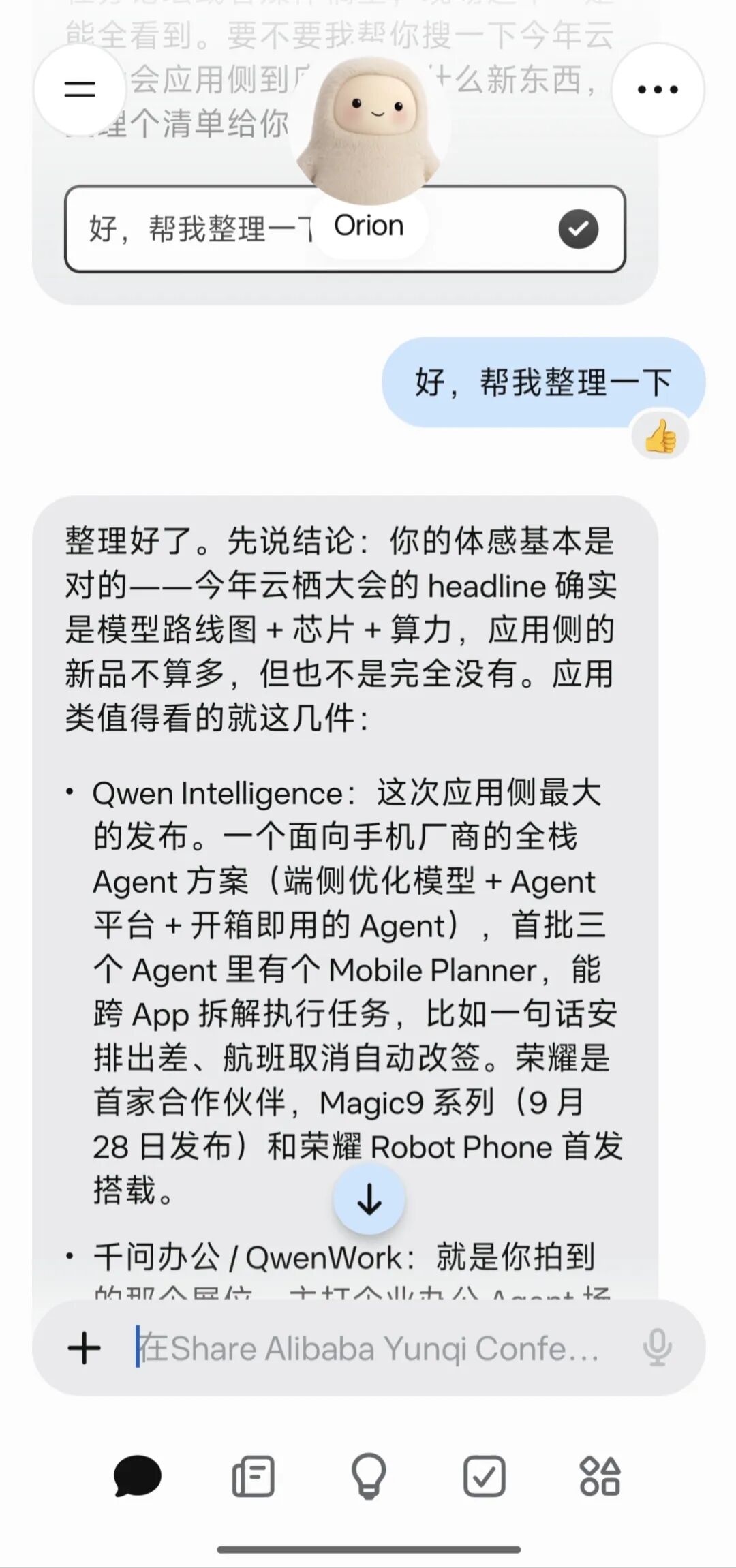Viewport: 736px width, 1568px height.
Task: Open the plus attachment menu
Action: coord(85,1347)
